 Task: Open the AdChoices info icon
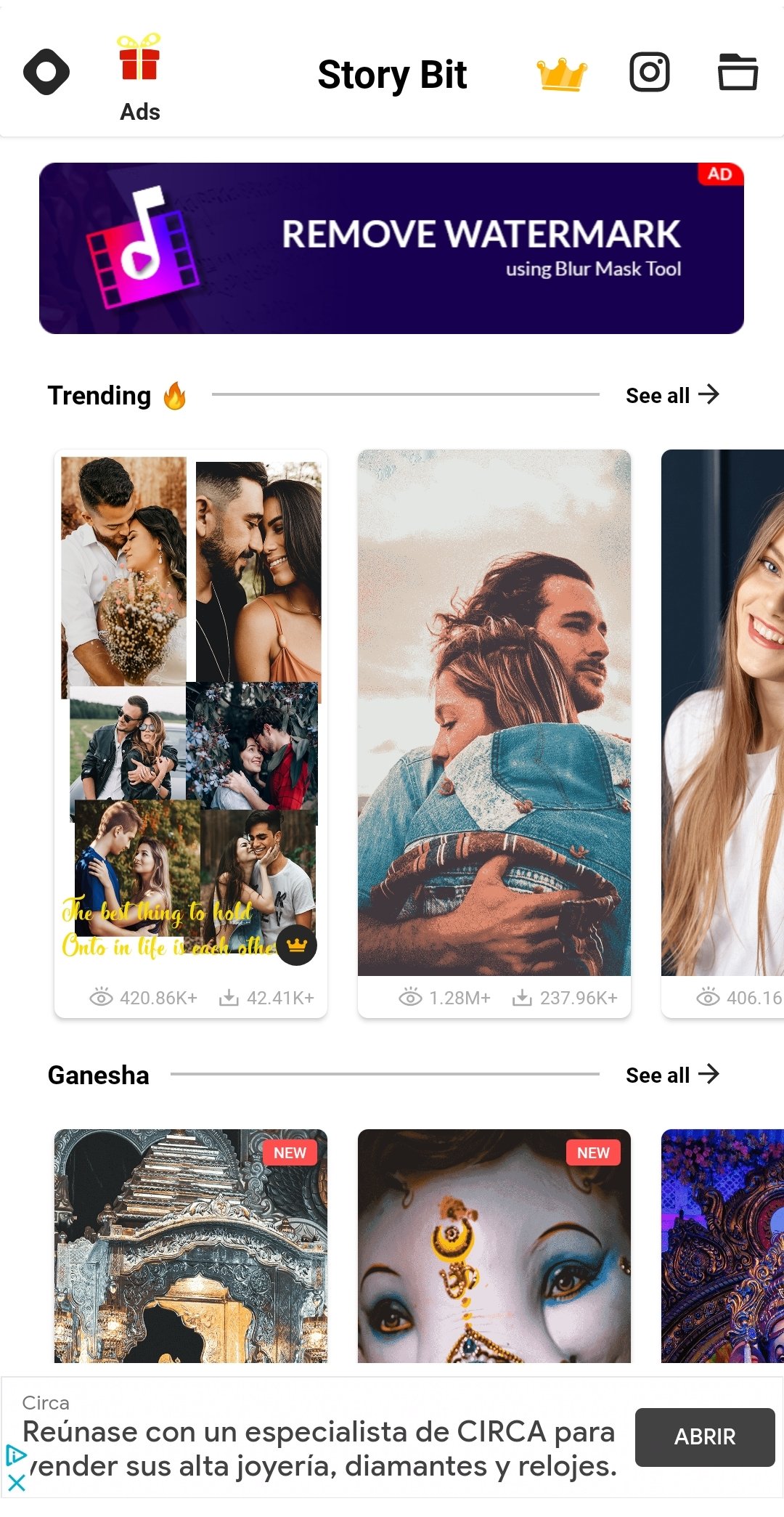(16, 1455)
